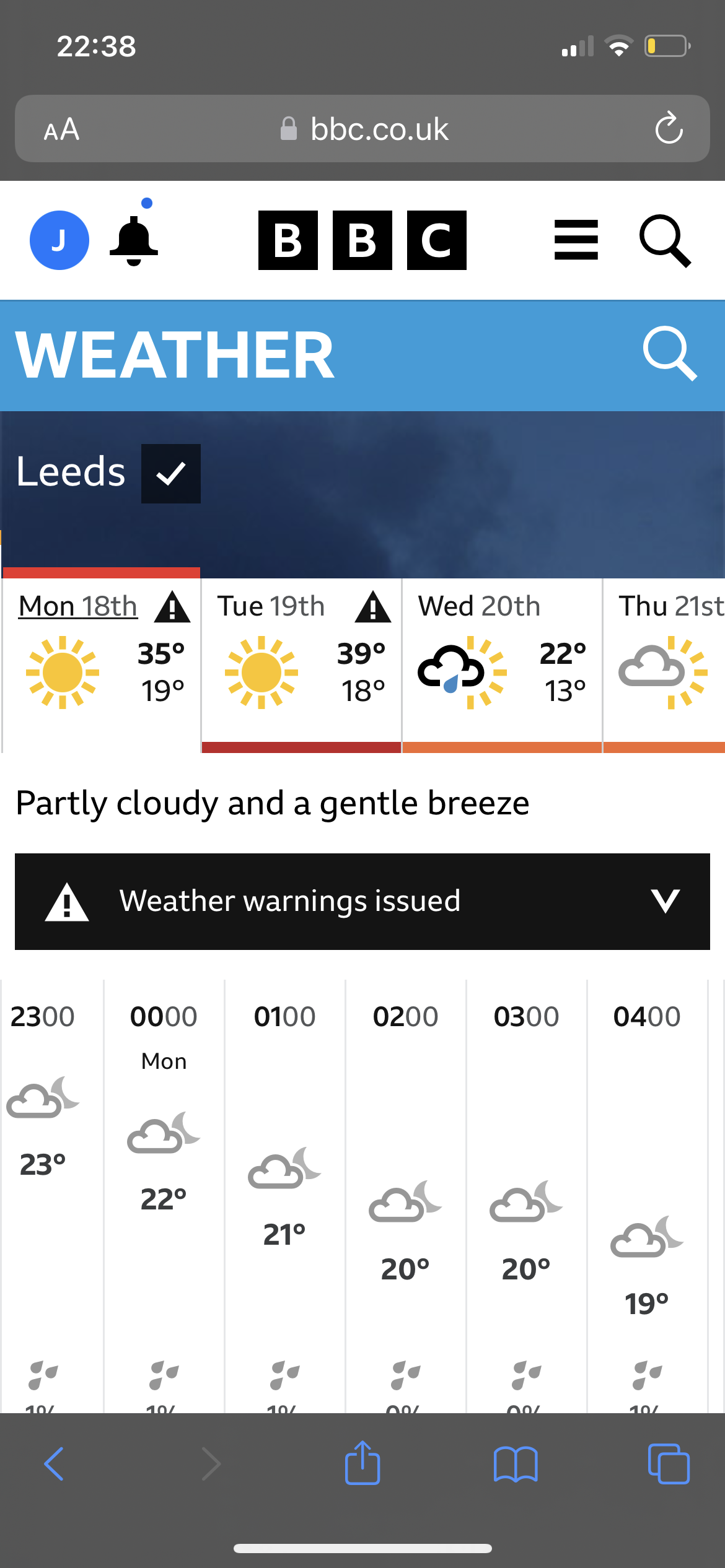This screenshot has width=725, height=1568.
Task: Open the 0400 hourly forecast
Action: [x=648, y=1196]
